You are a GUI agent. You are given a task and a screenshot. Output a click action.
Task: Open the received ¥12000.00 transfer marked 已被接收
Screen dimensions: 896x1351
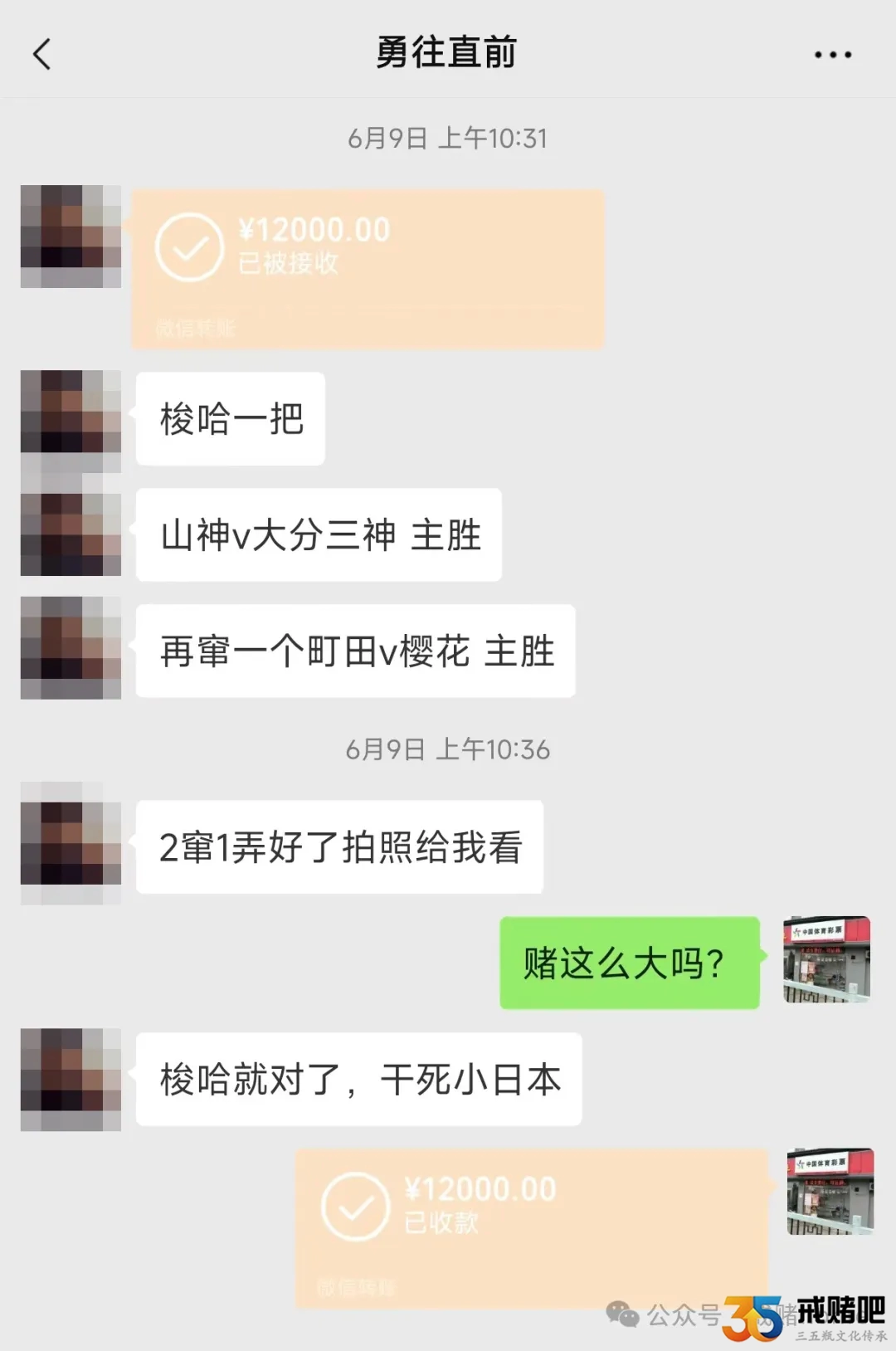pos(368,267)
